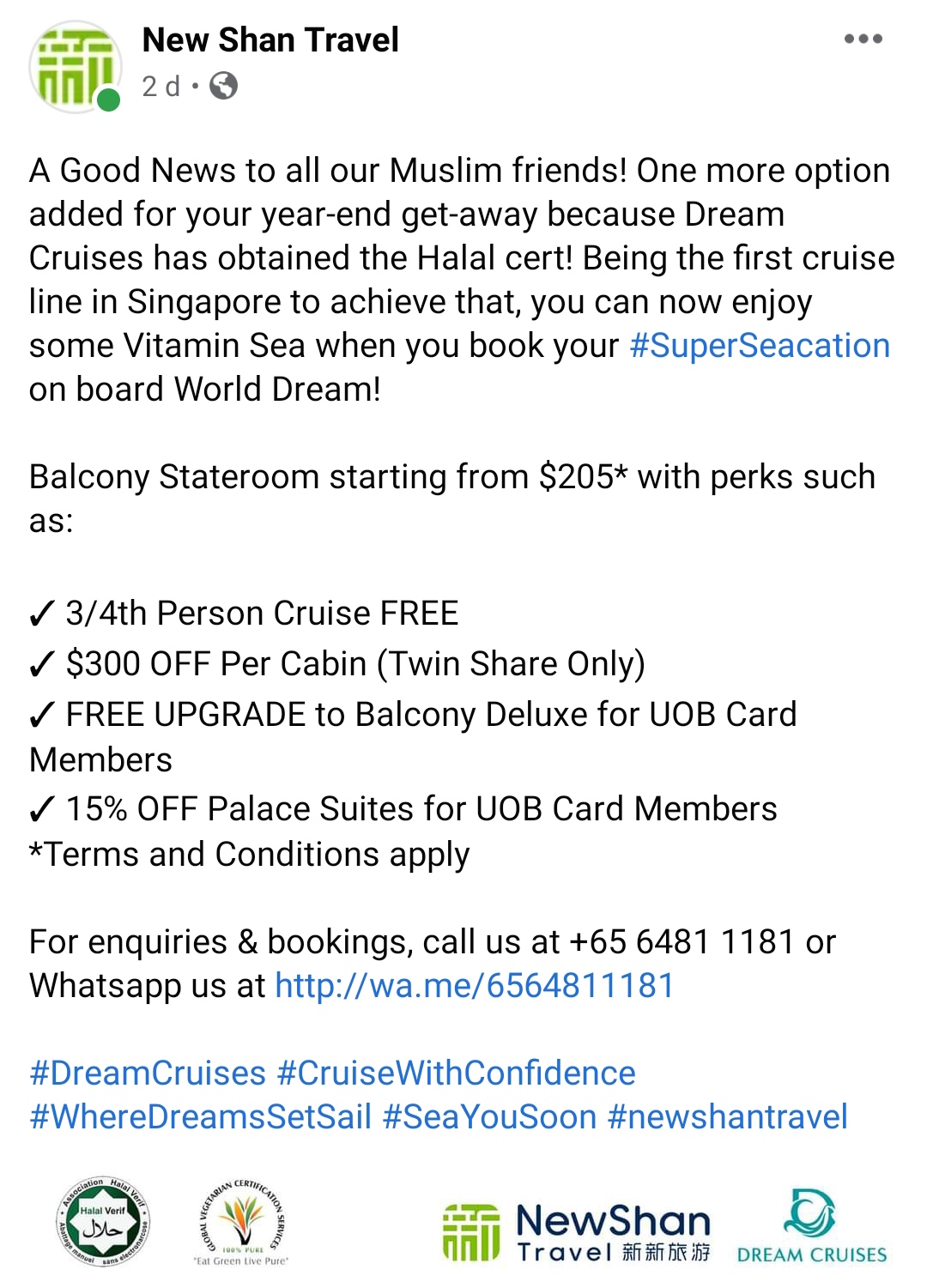927x1288 pixels.
Task: Open the wa.me/6564811181 WhatsApp link
Action: click(474, 986)
